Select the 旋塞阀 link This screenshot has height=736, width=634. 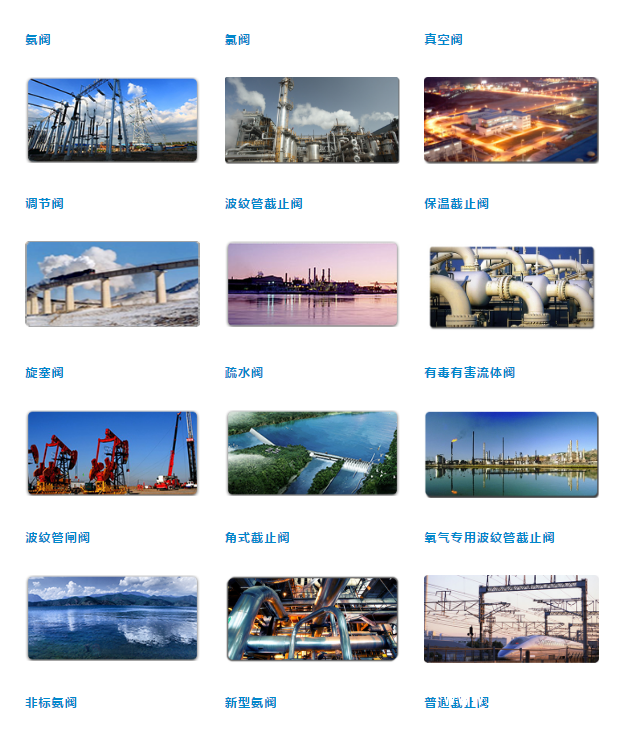44,373
